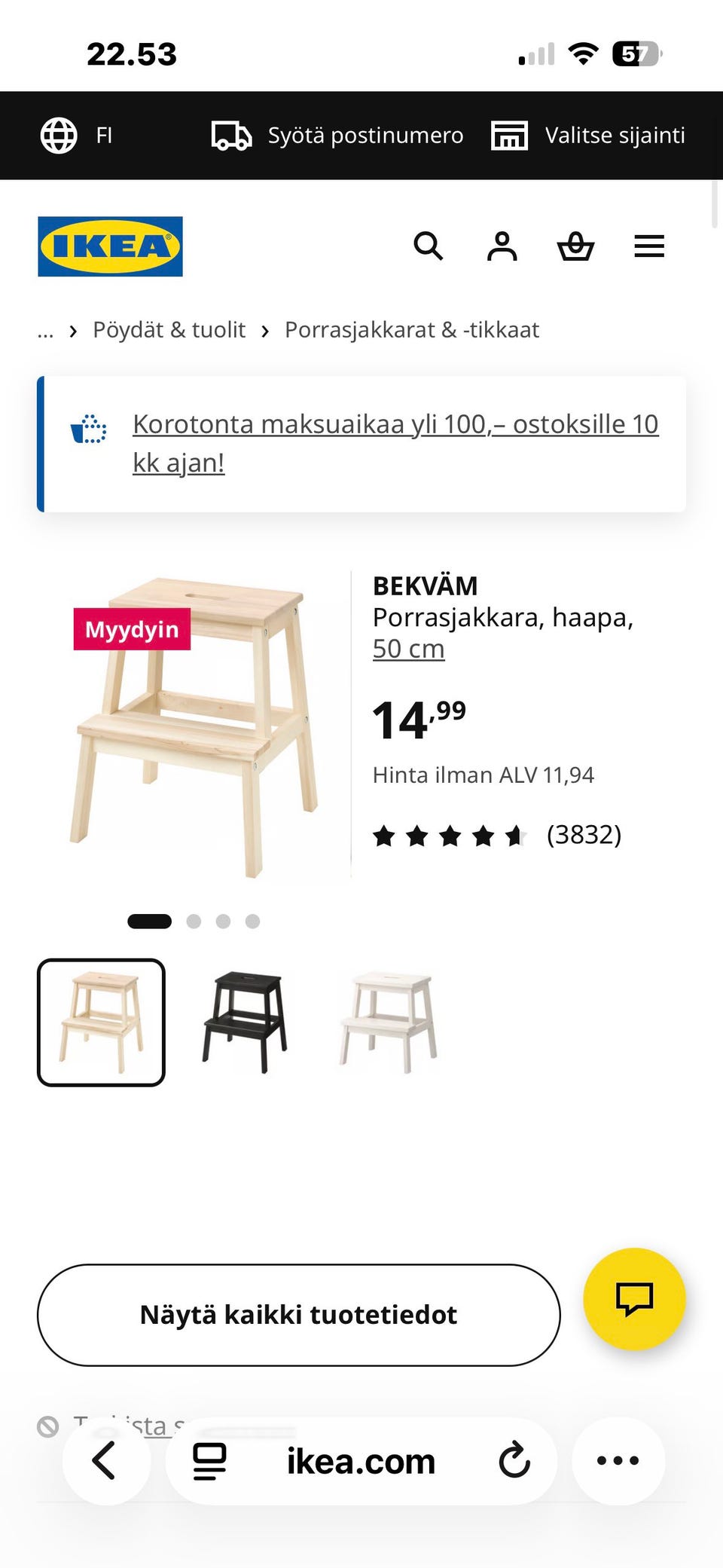
Task: Go back with the browser back arrow
Action: click(105, 1461)
